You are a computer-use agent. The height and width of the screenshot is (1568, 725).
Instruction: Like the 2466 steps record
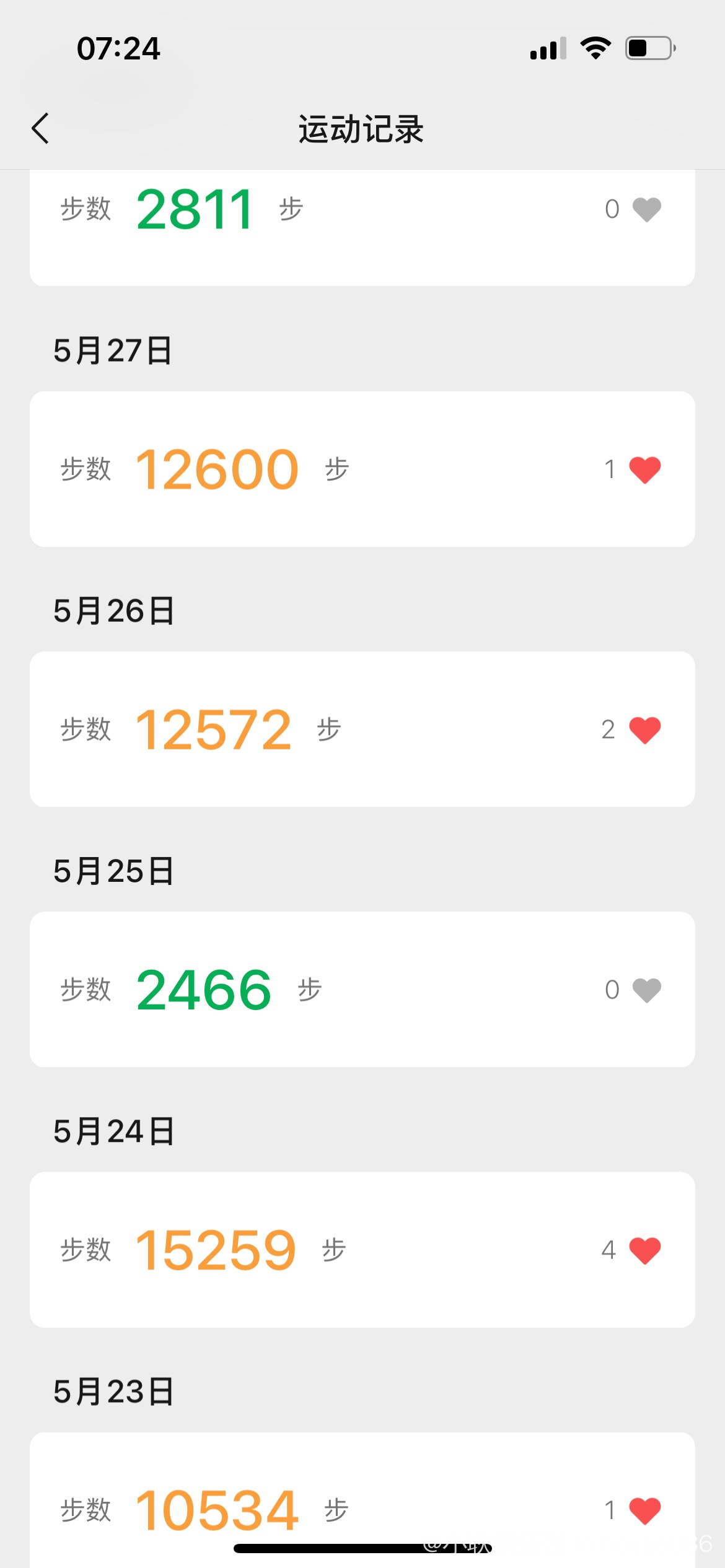(646, 990)
